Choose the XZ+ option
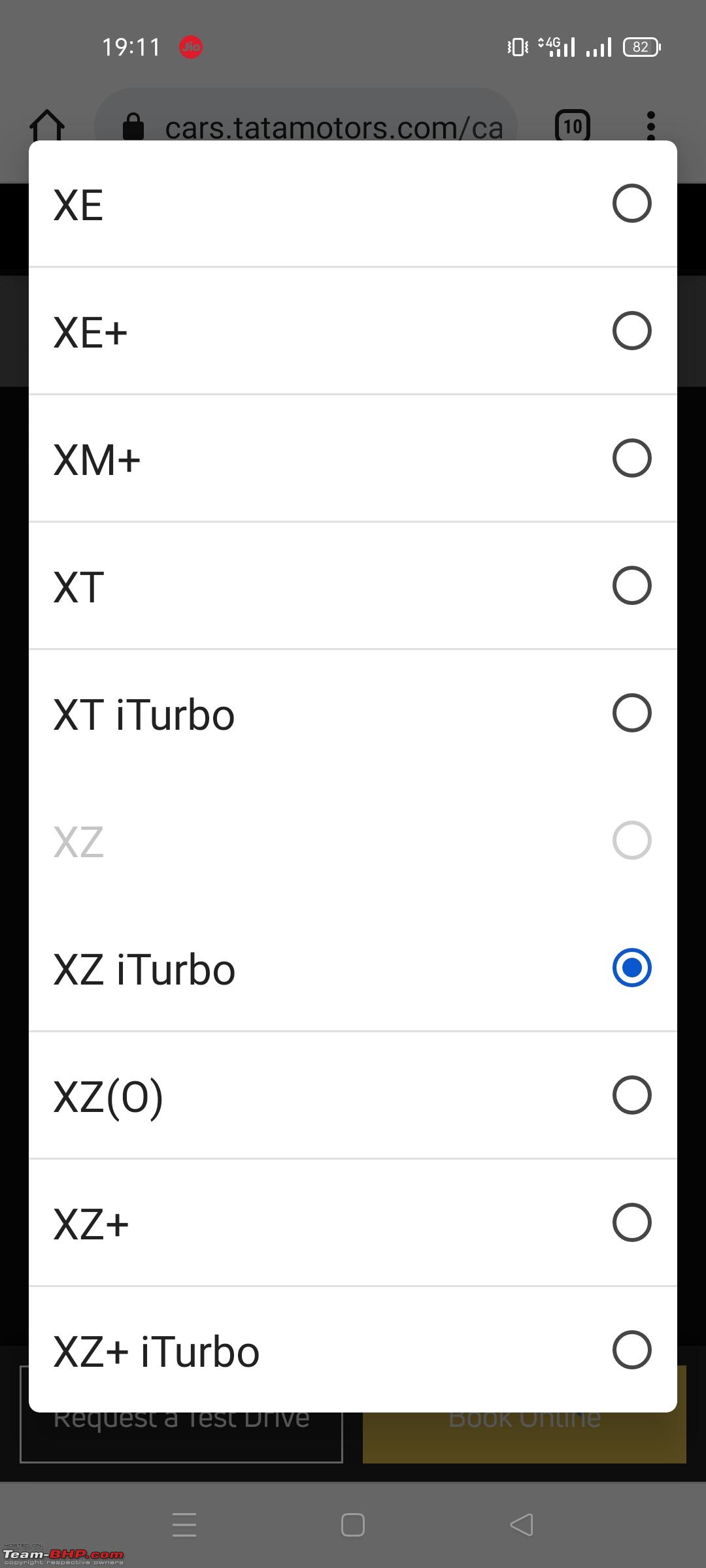Image resolution: width=706 pixels, height=1568 pixels. click(x=353, y=1222)
